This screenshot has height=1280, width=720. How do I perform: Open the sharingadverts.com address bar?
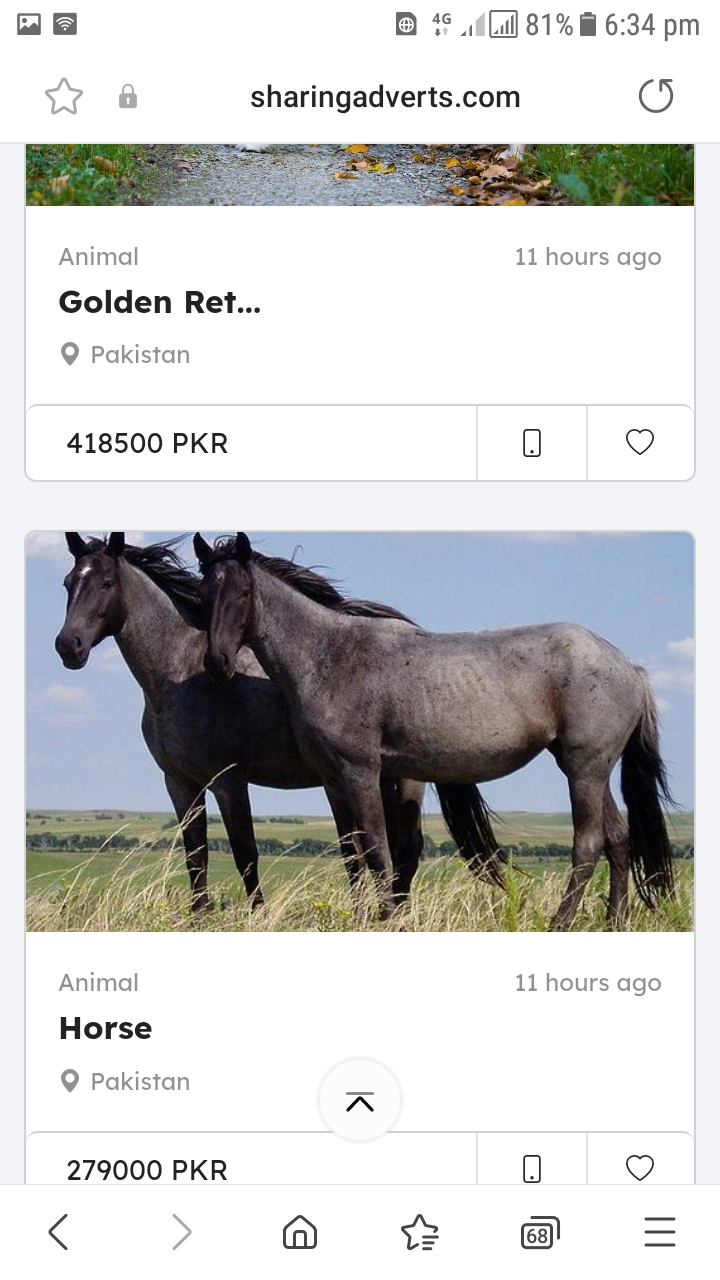385,97
